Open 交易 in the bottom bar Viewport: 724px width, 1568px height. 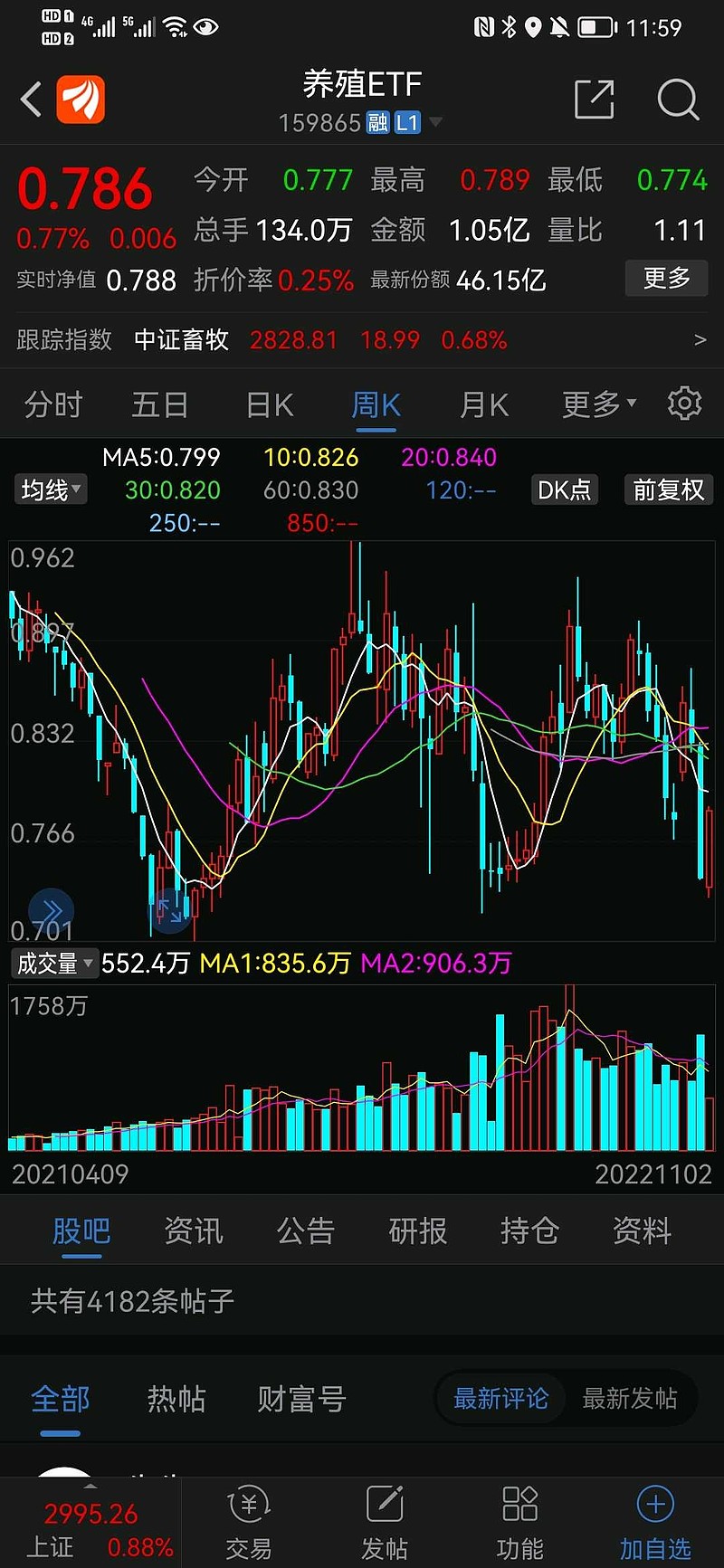(x=249, y=1522)
